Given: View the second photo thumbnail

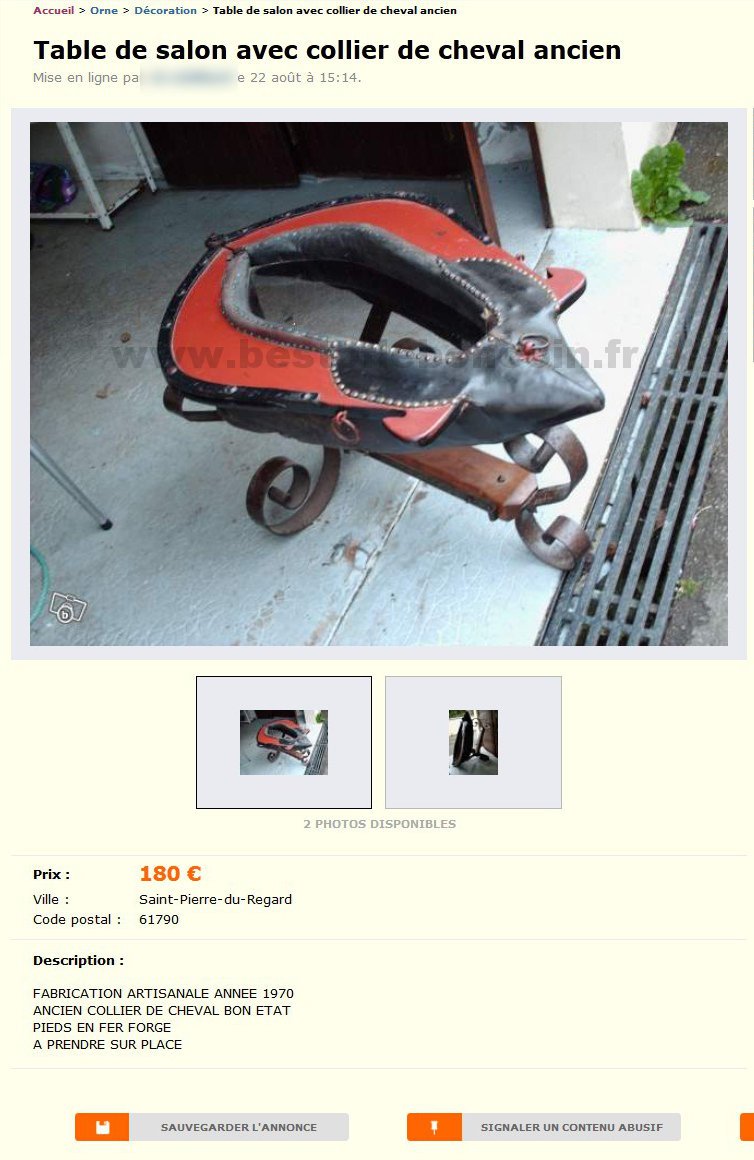Looking at the screenshot, I should pos(473,742).
